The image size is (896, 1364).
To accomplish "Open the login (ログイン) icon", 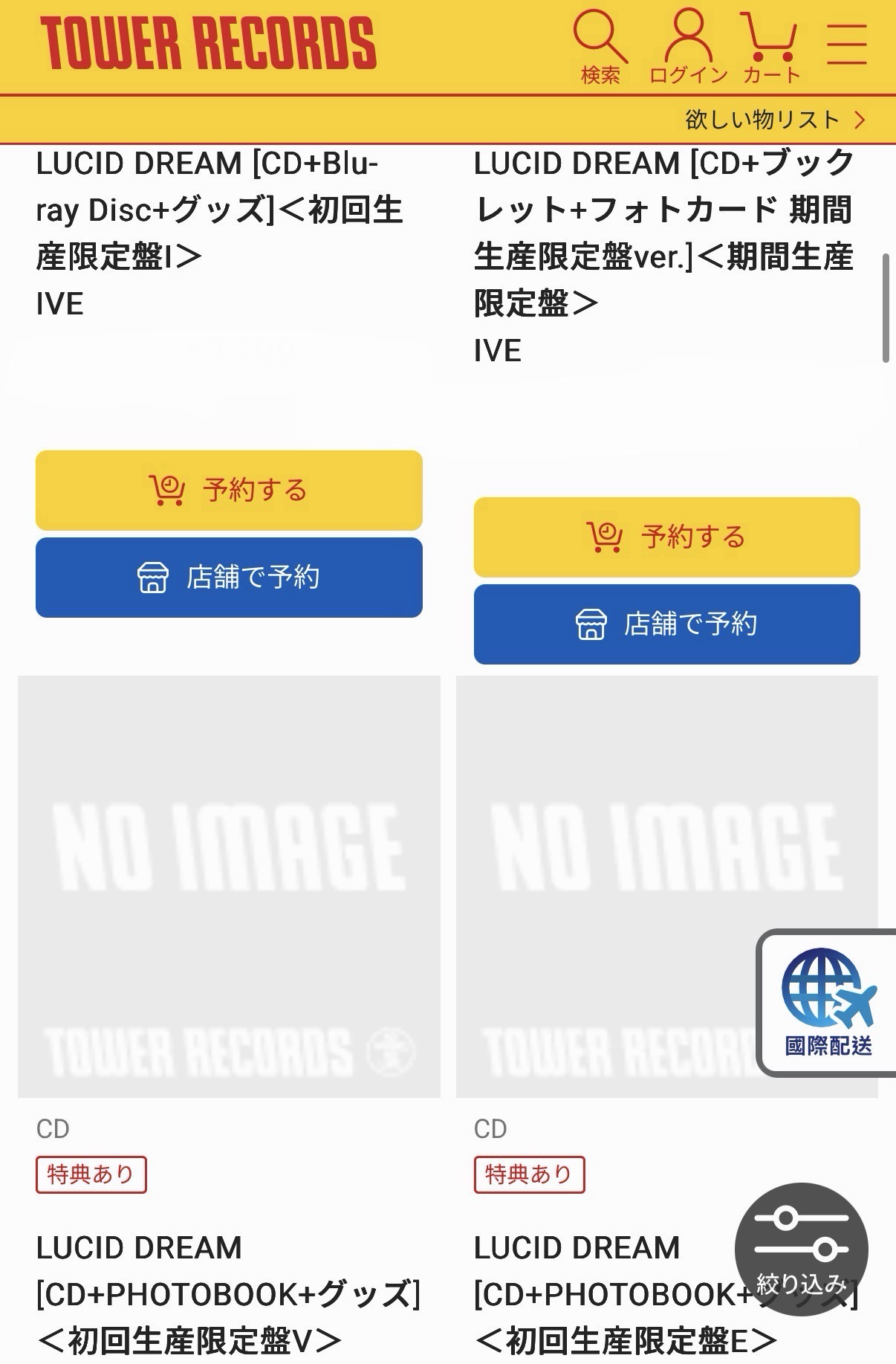I will (x=688, y=46).
